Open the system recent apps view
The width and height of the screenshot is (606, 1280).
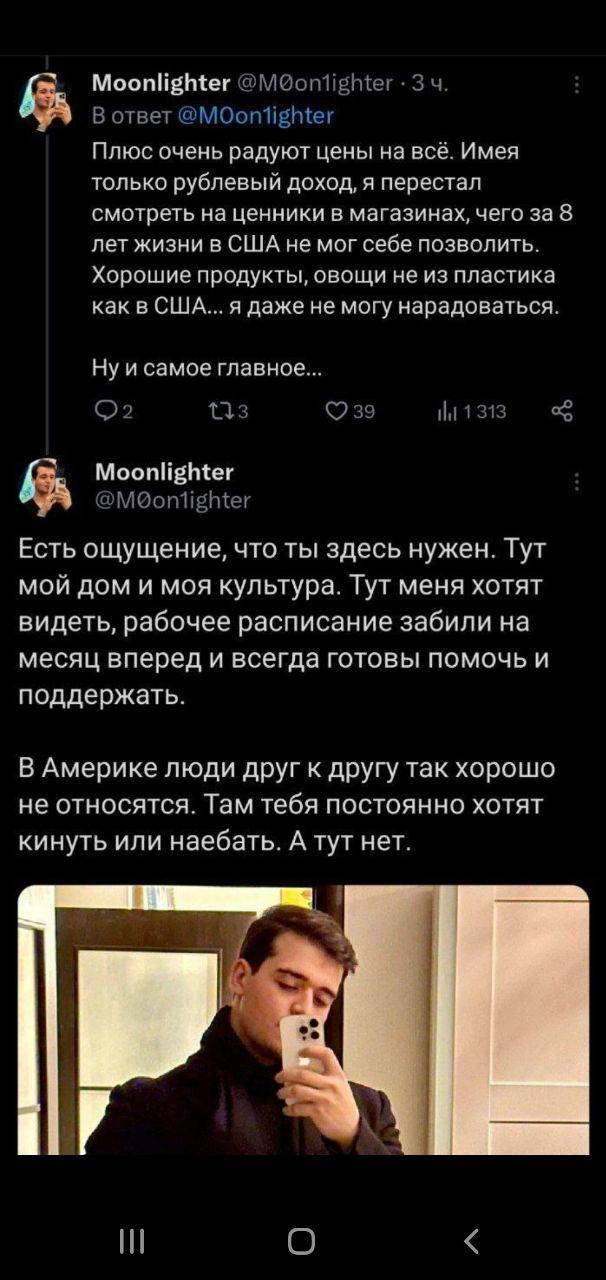(x=132, y=1241)
